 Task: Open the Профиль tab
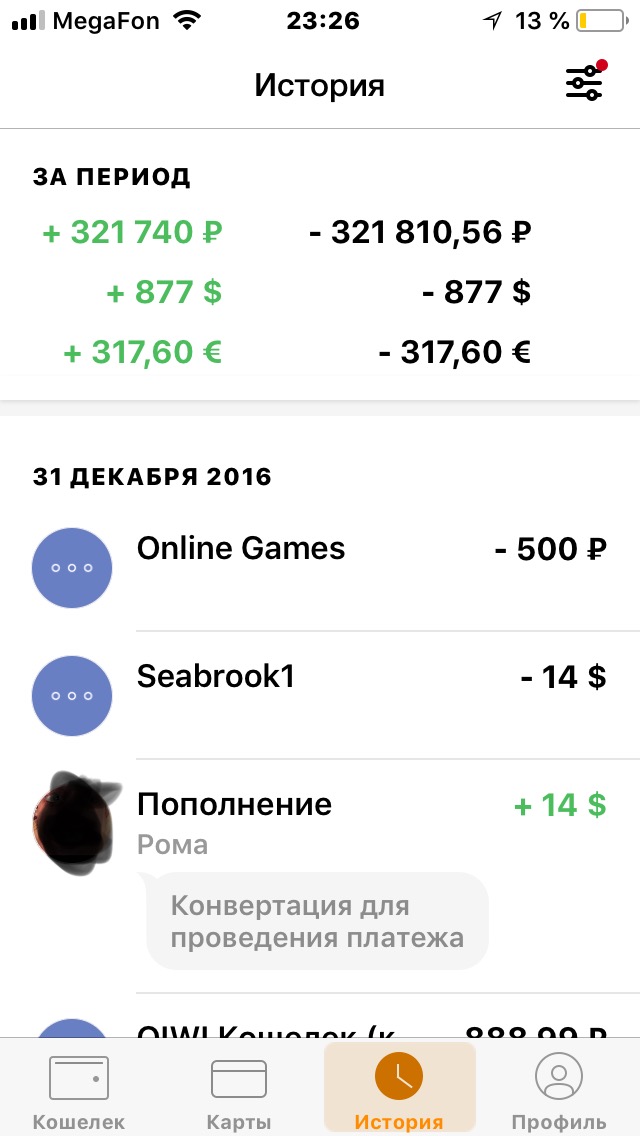point(559,1090)
